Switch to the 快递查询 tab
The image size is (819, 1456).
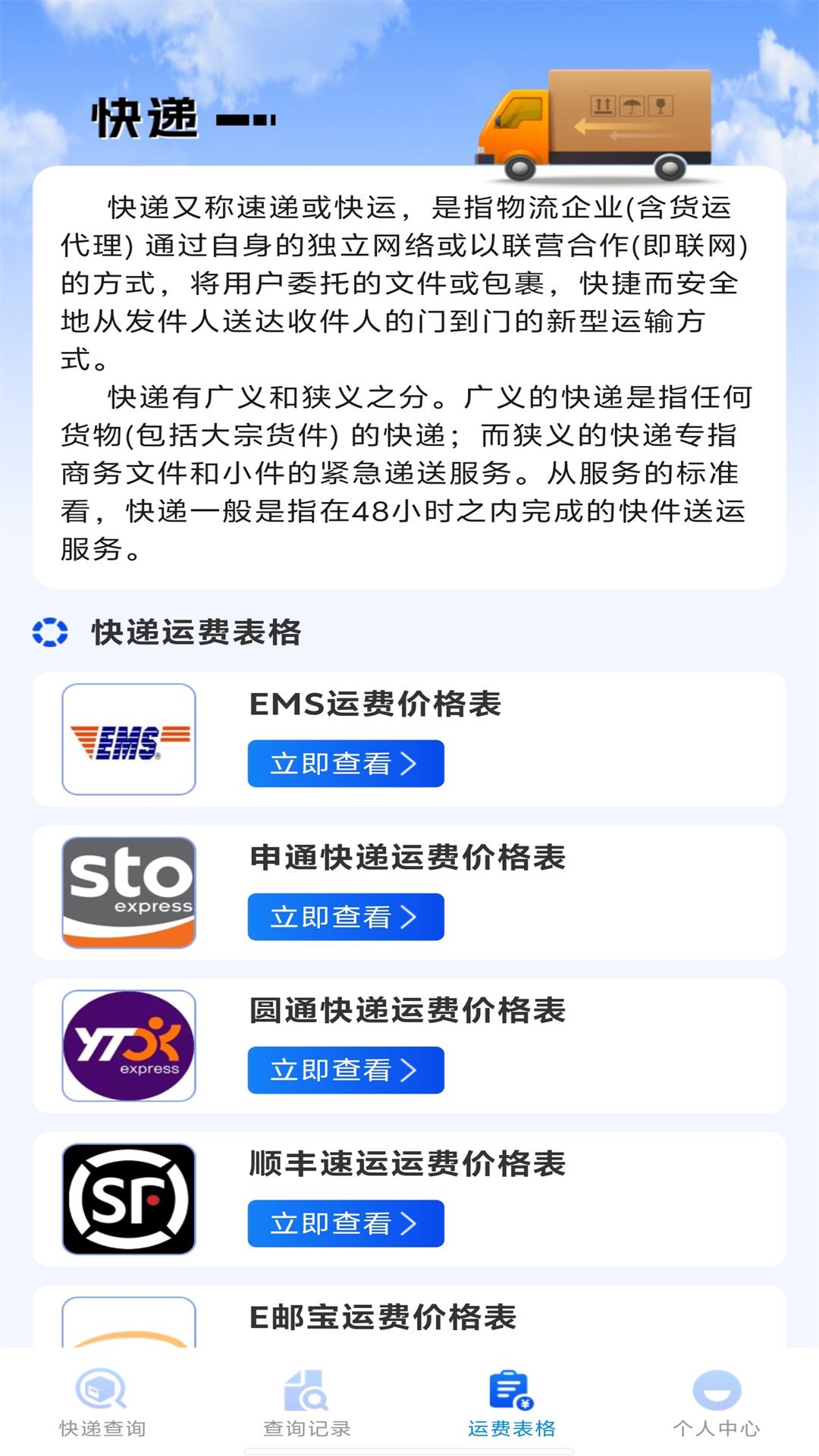point(102,1403)
